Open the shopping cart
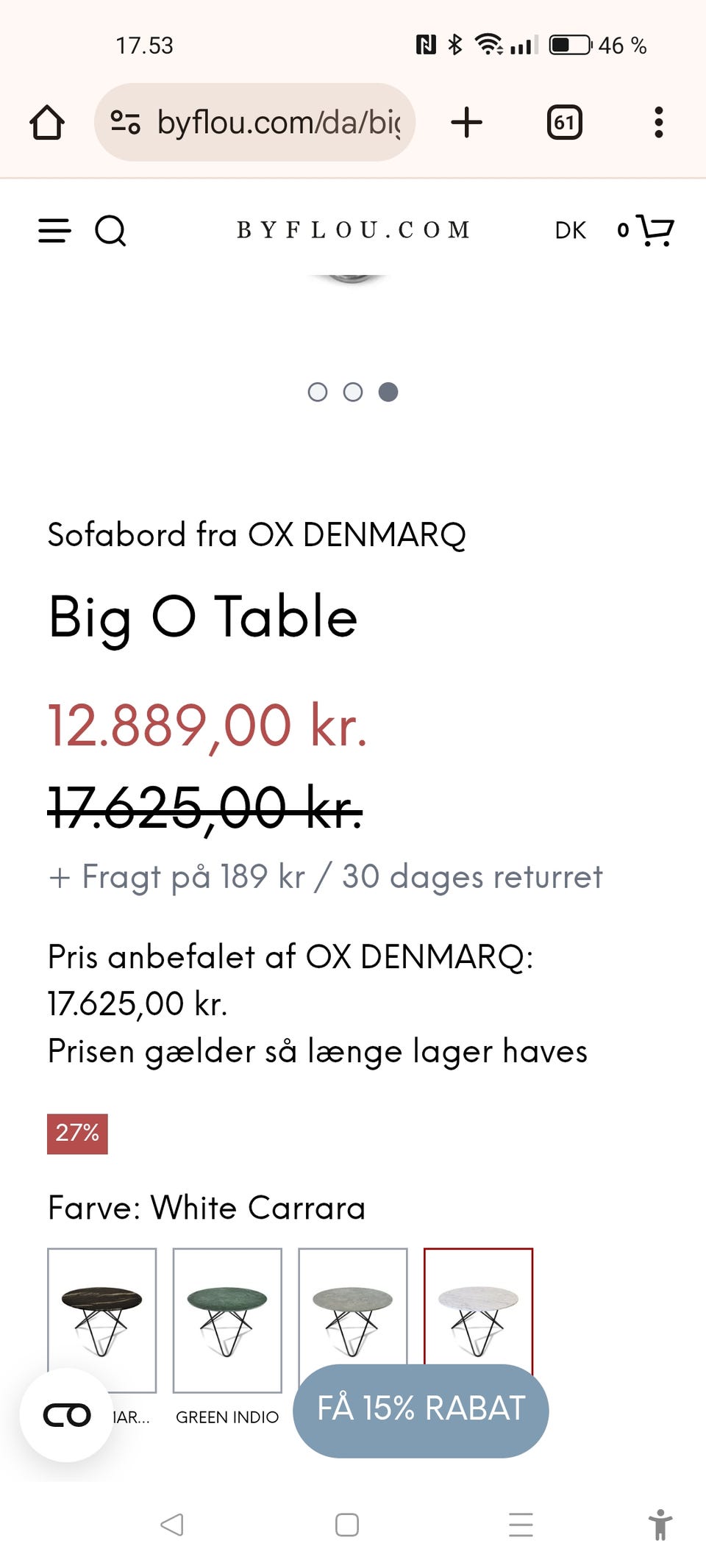The width and height of the screenshot is (706, 1568). point(647,230)
